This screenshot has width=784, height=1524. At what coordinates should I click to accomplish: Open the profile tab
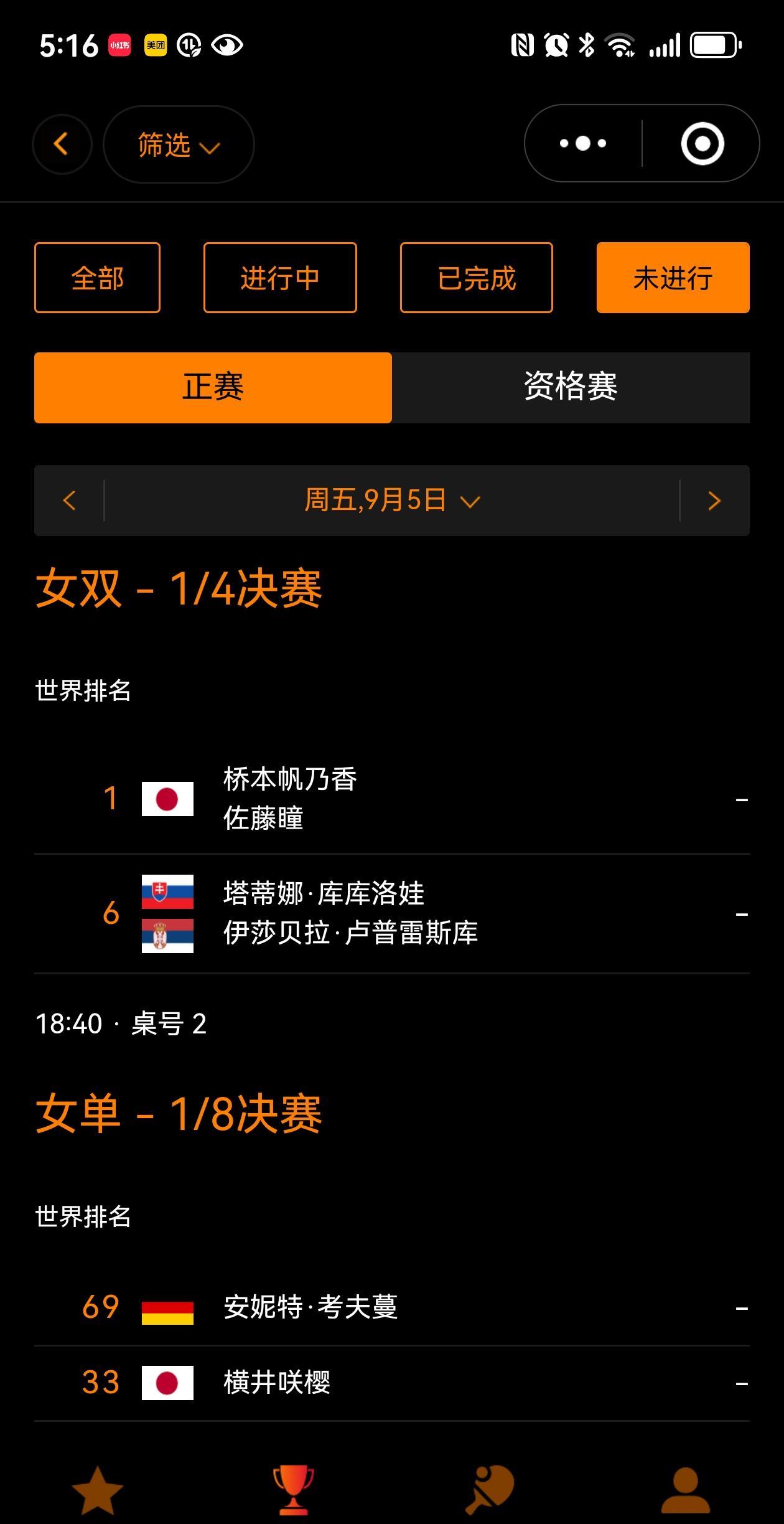(x=686, y=1490)
